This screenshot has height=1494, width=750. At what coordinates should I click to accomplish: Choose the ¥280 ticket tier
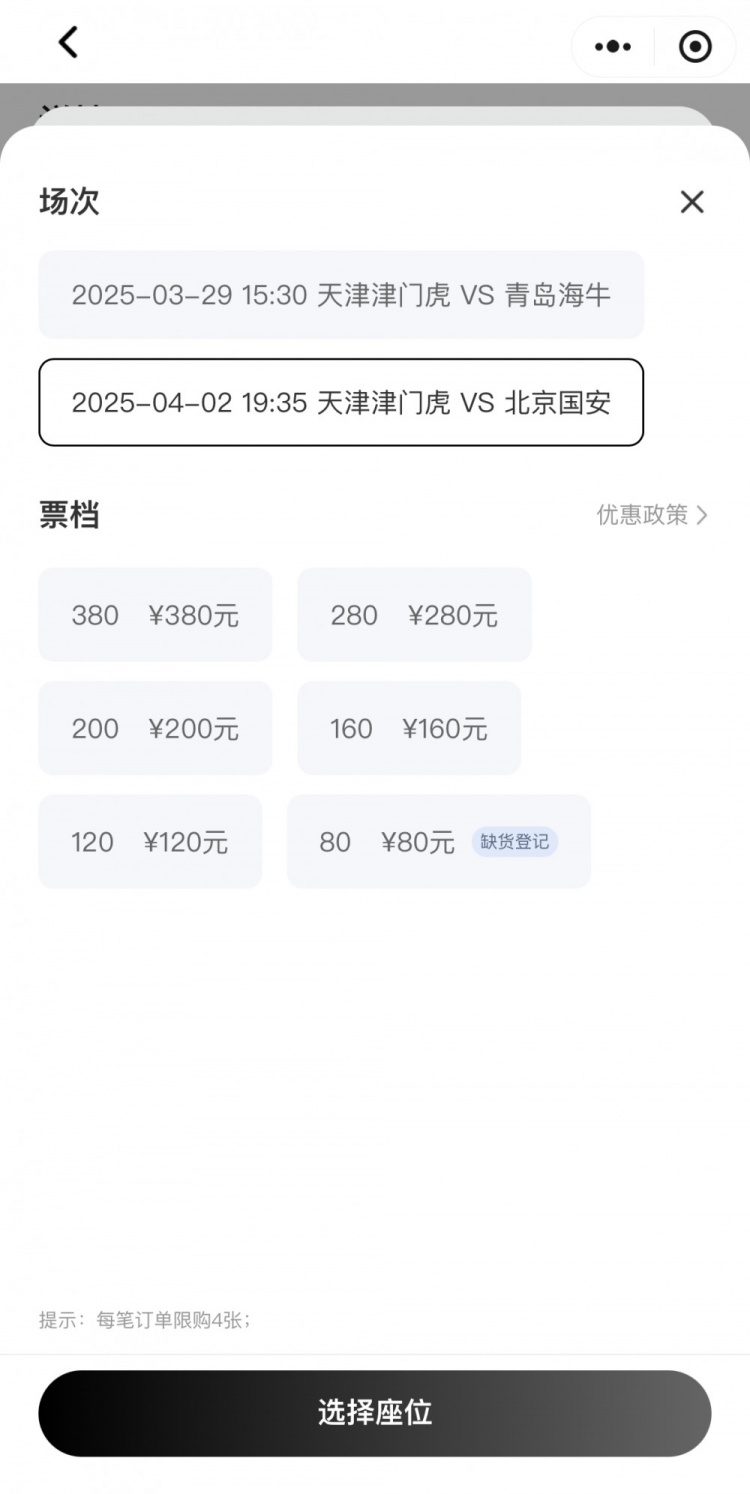[x=414, y=615]
